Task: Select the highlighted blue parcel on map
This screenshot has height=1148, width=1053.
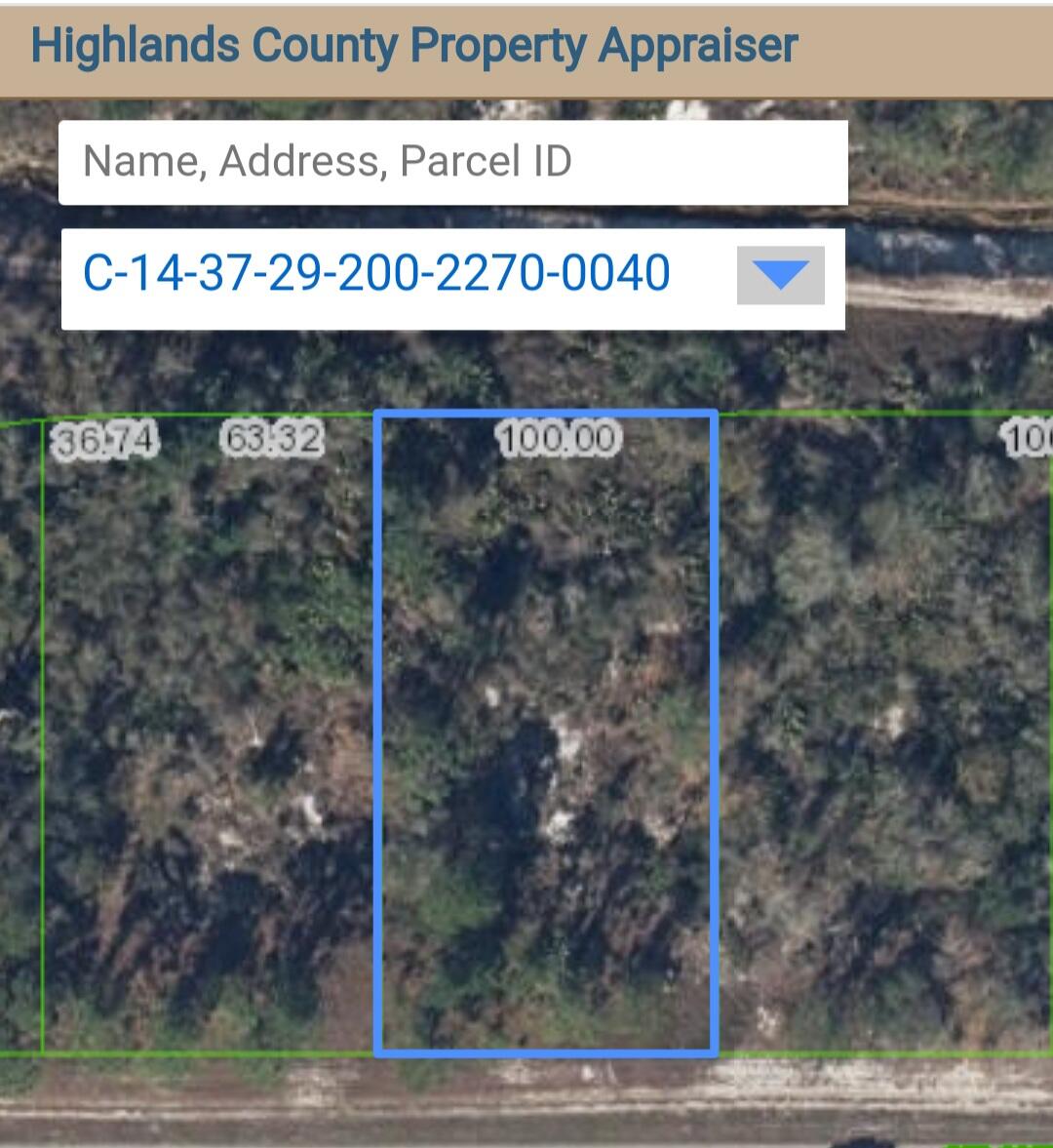Action: pos(547,732)
